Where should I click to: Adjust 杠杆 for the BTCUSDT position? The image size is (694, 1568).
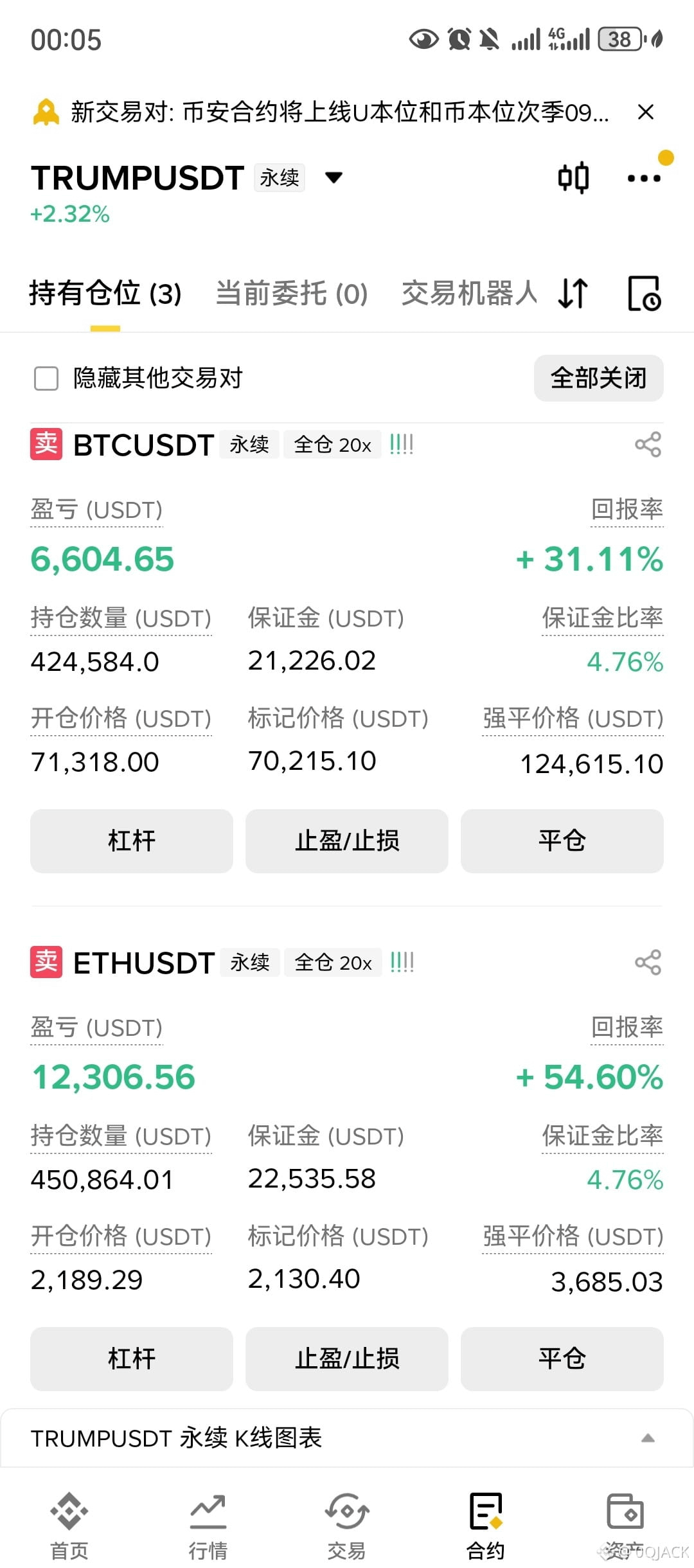tap(132, 841)
